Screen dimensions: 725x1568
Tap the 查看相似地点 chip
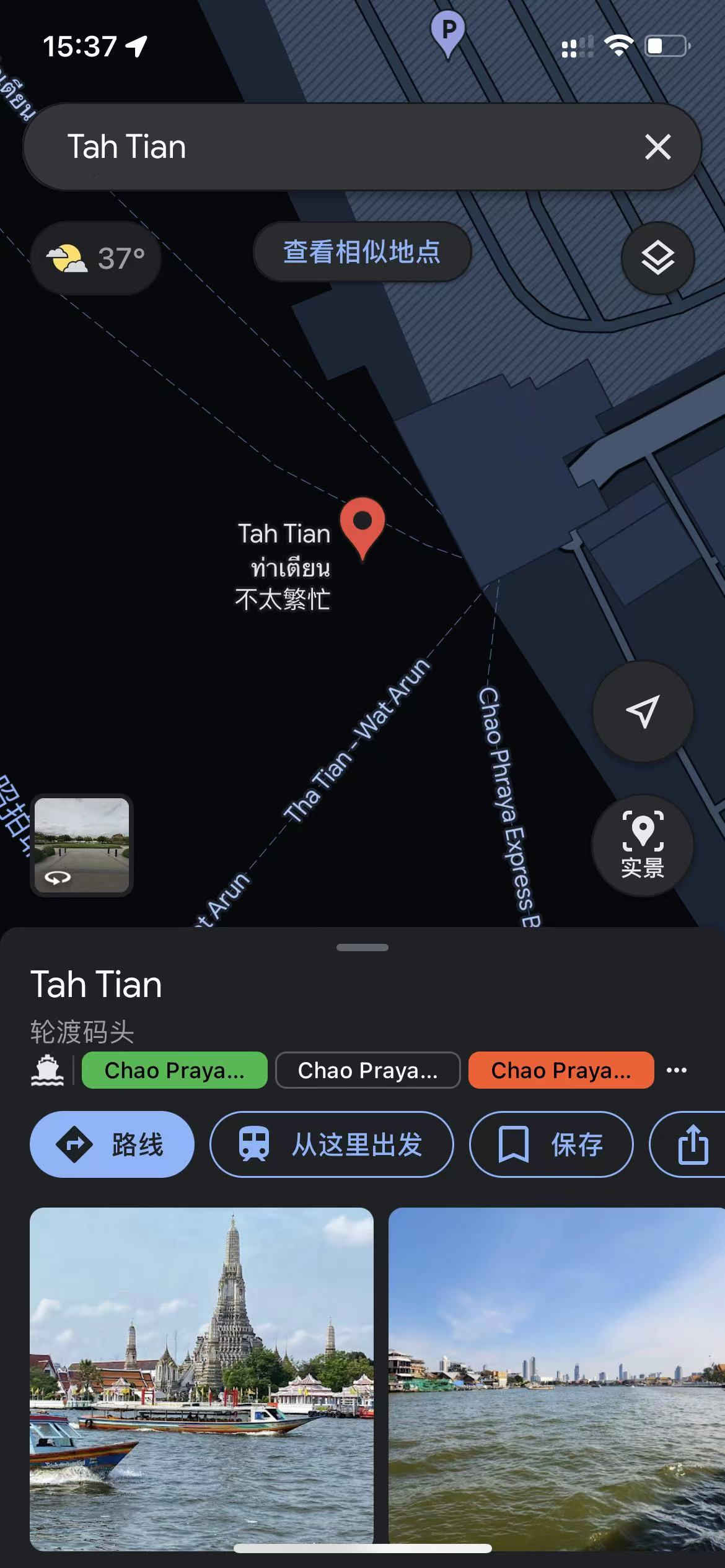362,252
